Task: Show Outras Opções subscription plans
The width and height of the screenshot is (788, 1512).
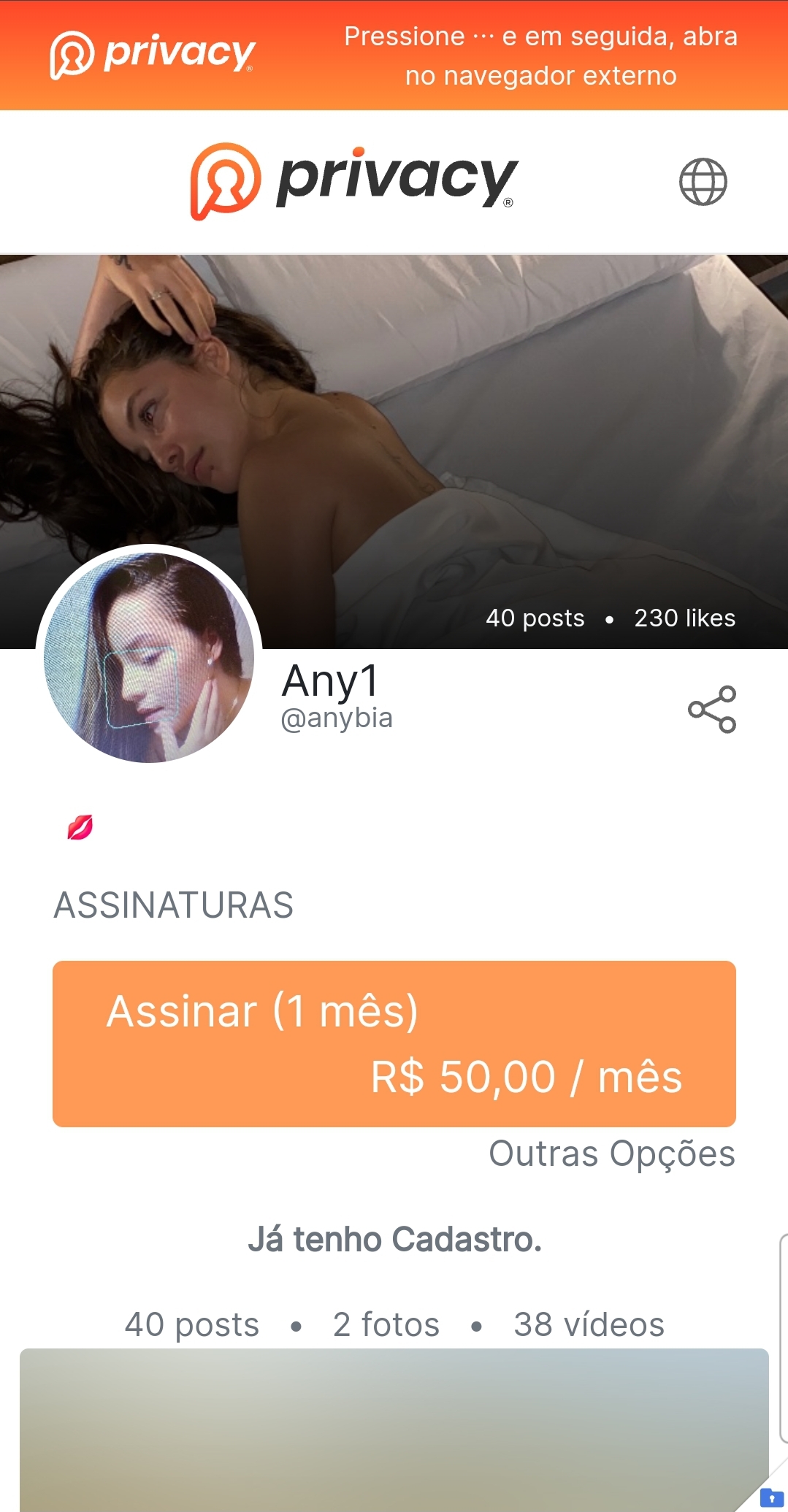Action: [611, 1154]
